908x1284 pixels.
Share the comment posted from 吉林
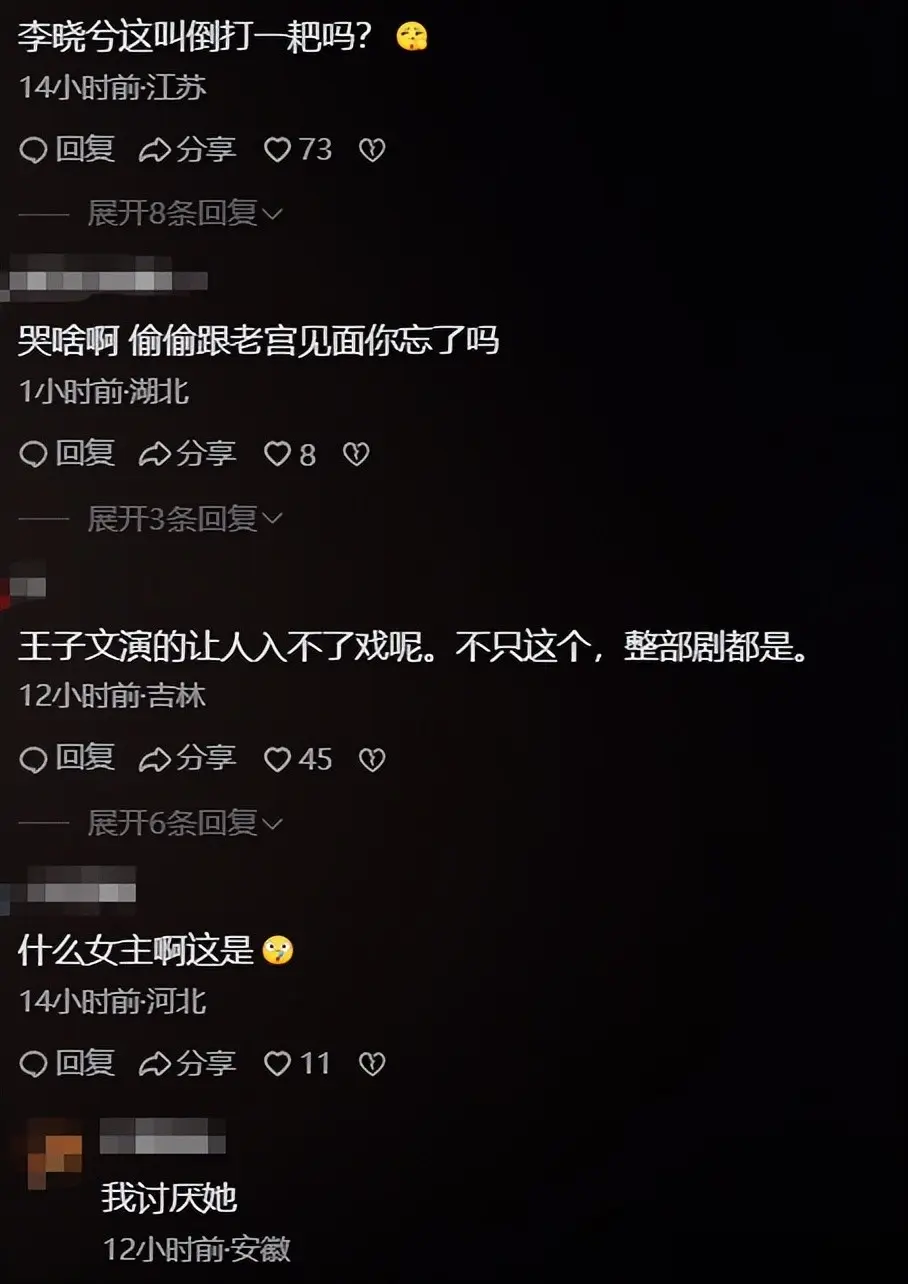click(x=187, y=759)
